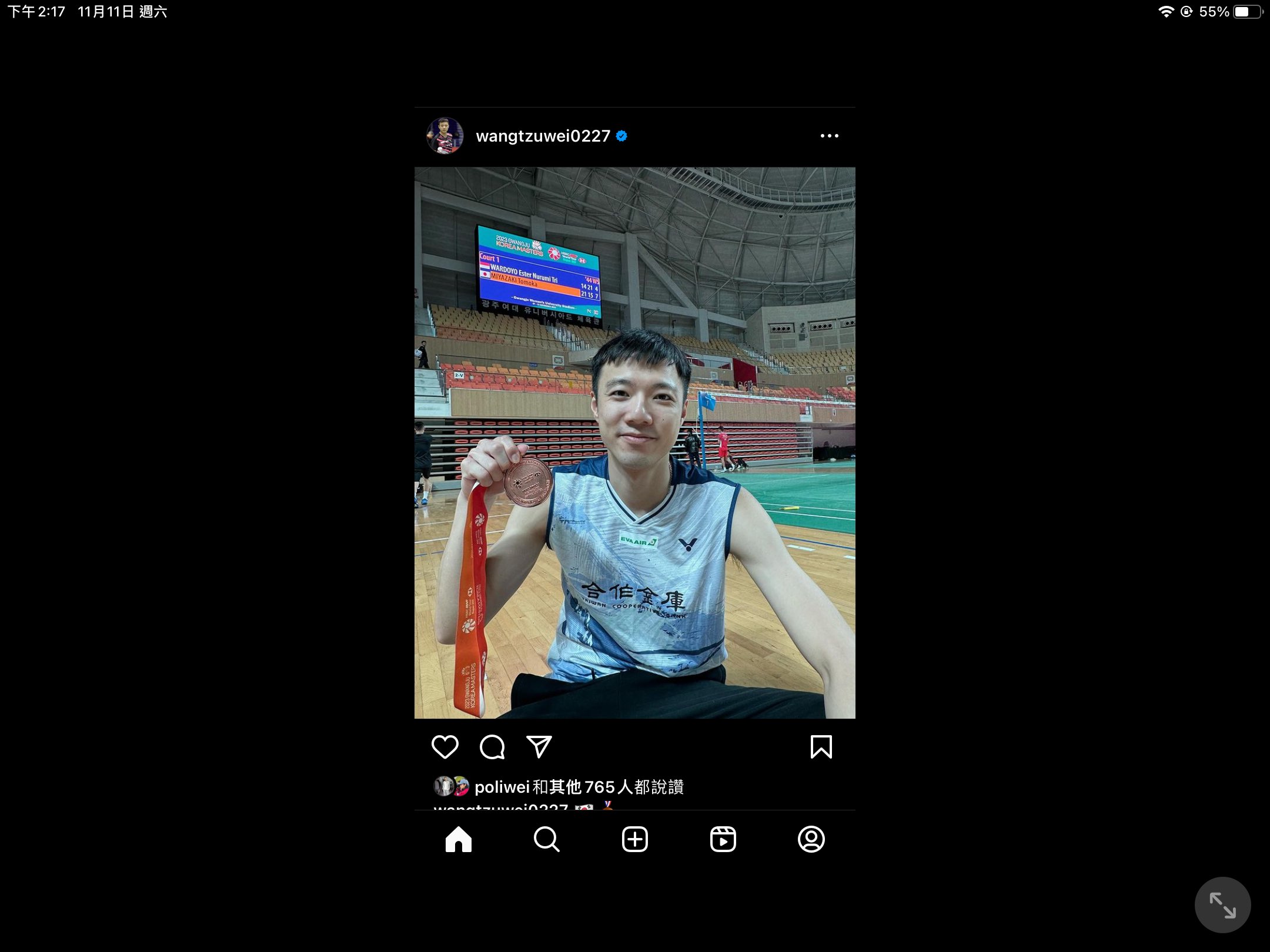Open wangtzuwei0227's profile from username

point(543,136)
